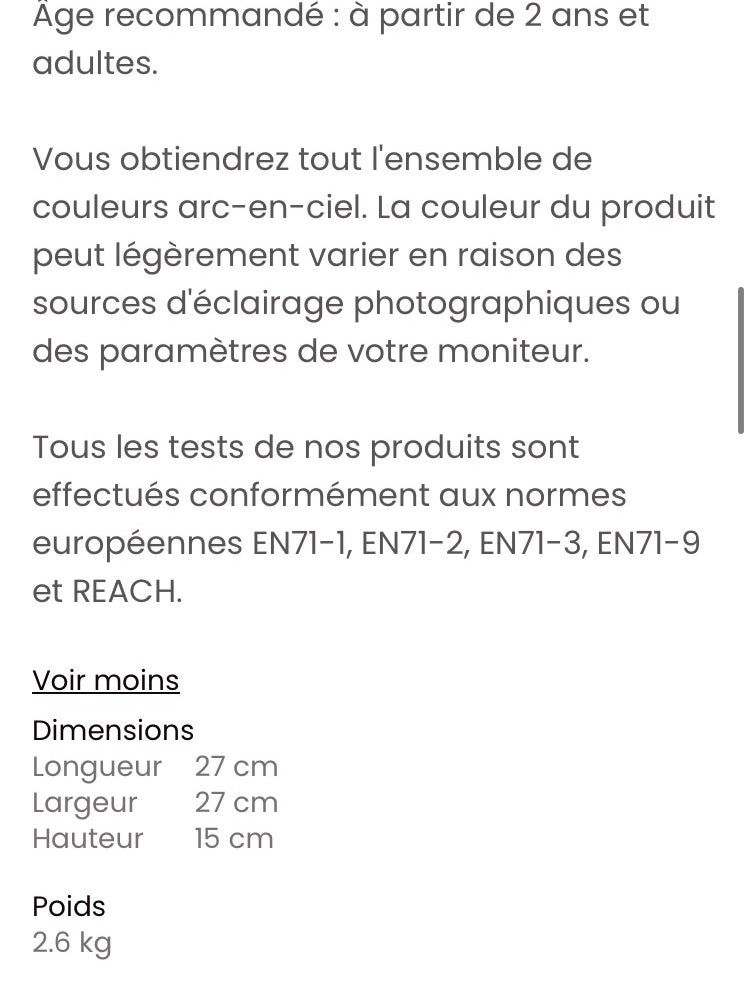Click the Poids heading
750x984 pixels.
click(x=68, y=906)
